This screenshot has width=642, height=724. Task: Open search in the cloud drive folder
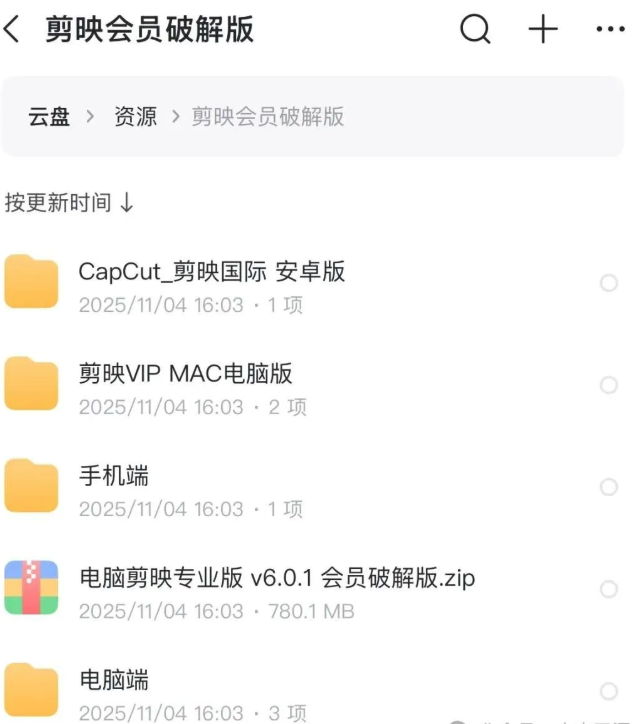(x=475, y=30)
